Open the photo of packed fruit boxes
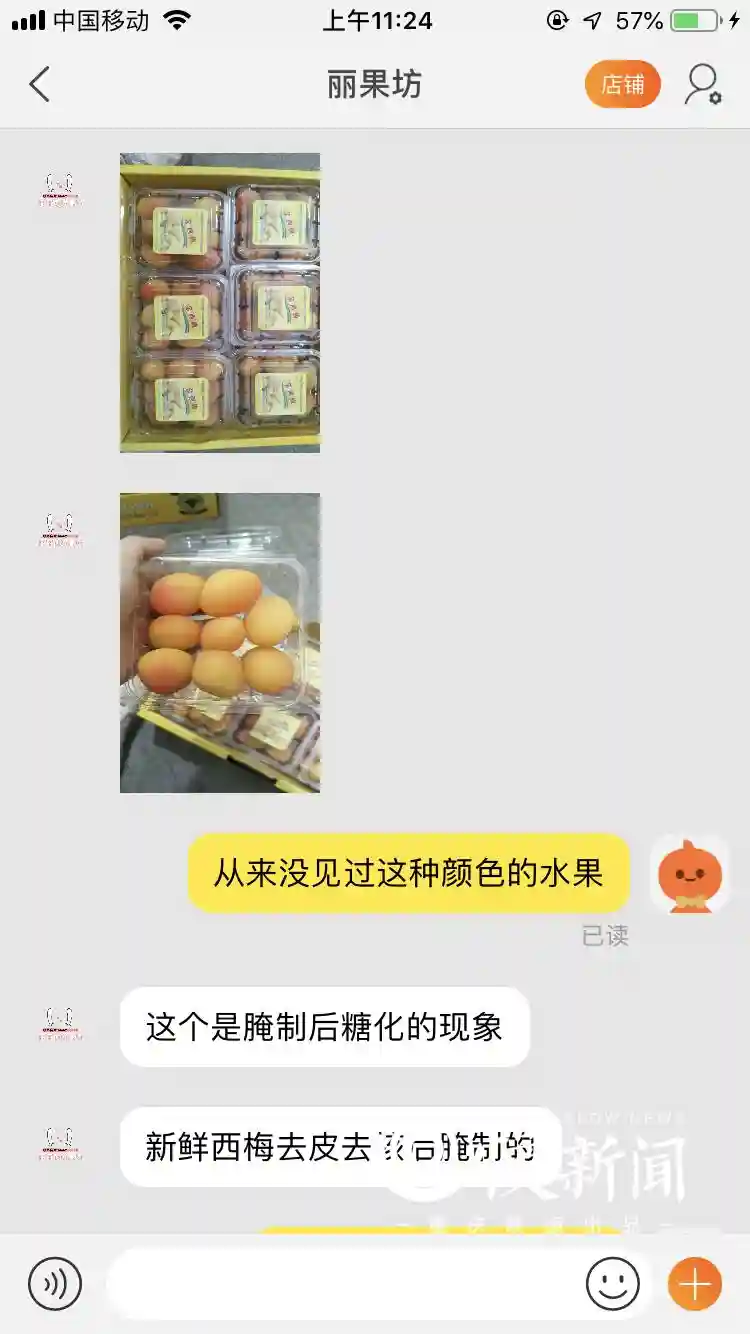This screenshot has height=1334, width=750. tap(220, 302)
